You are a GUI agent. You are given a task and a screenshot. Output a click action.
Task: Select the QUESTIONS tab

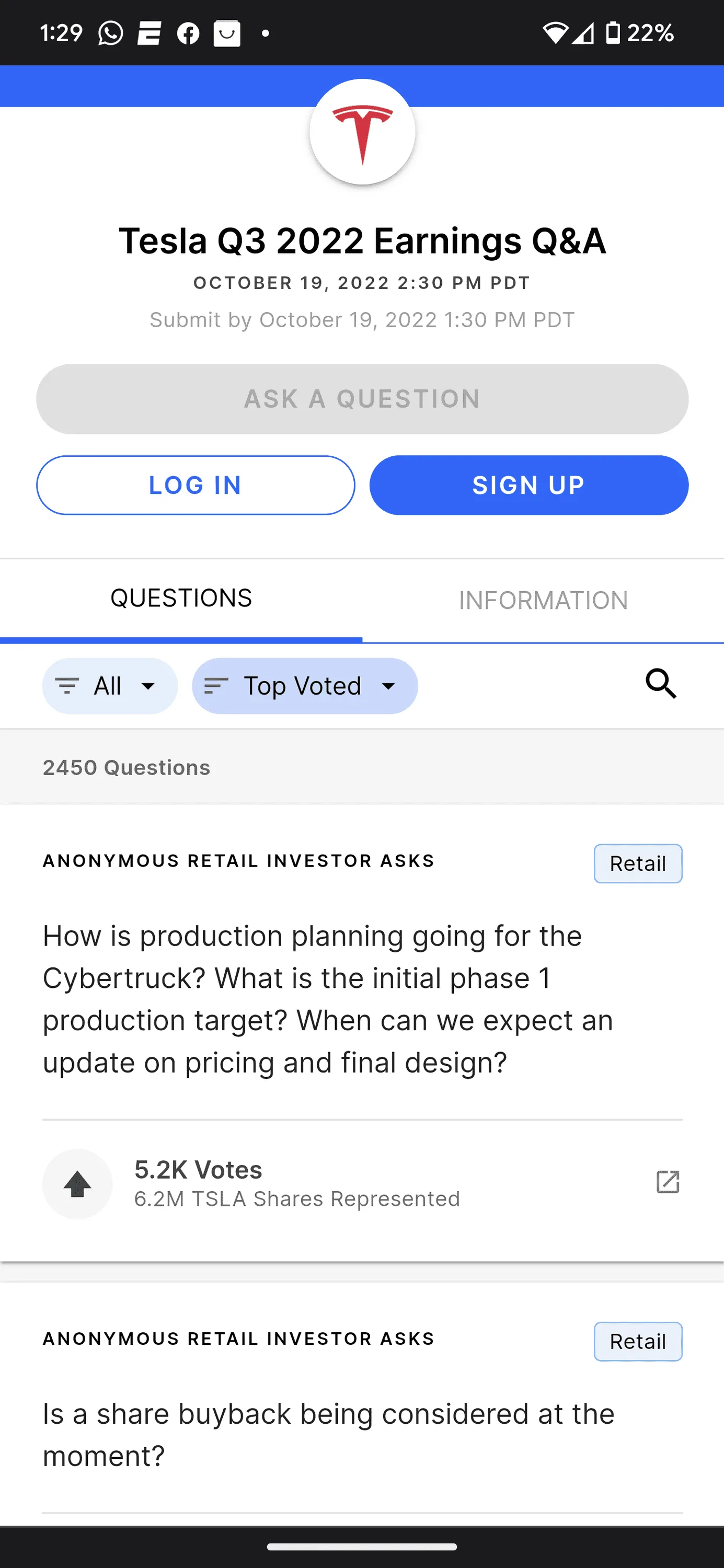click(181, 598)
